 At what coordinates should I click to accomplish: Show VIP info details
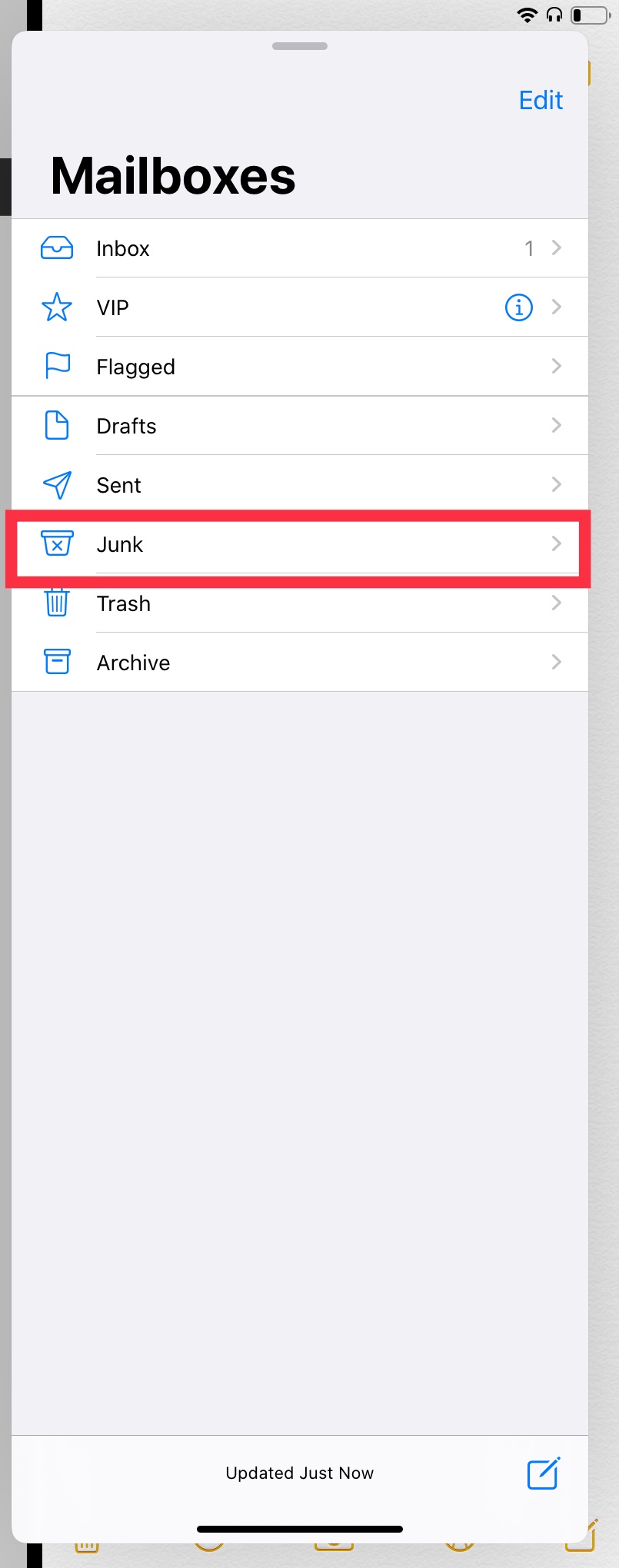(519, 307)
